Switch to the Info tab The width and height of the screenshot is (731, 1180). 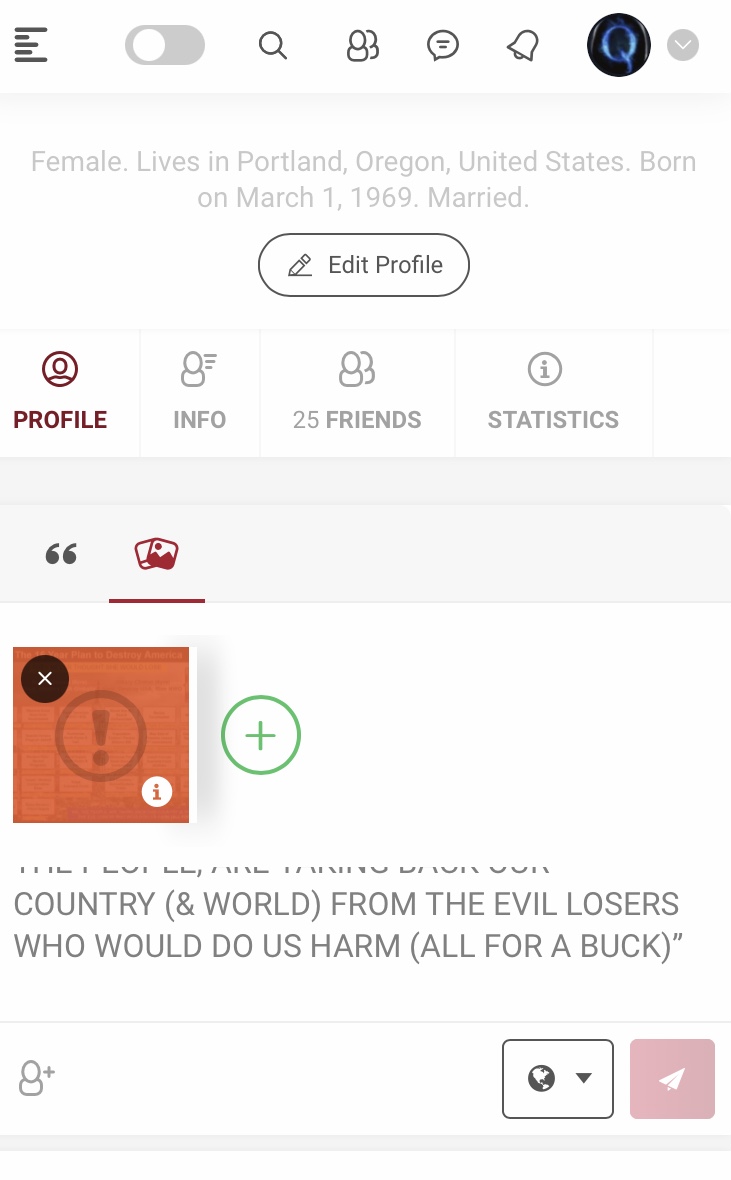[x=200, y=394]
